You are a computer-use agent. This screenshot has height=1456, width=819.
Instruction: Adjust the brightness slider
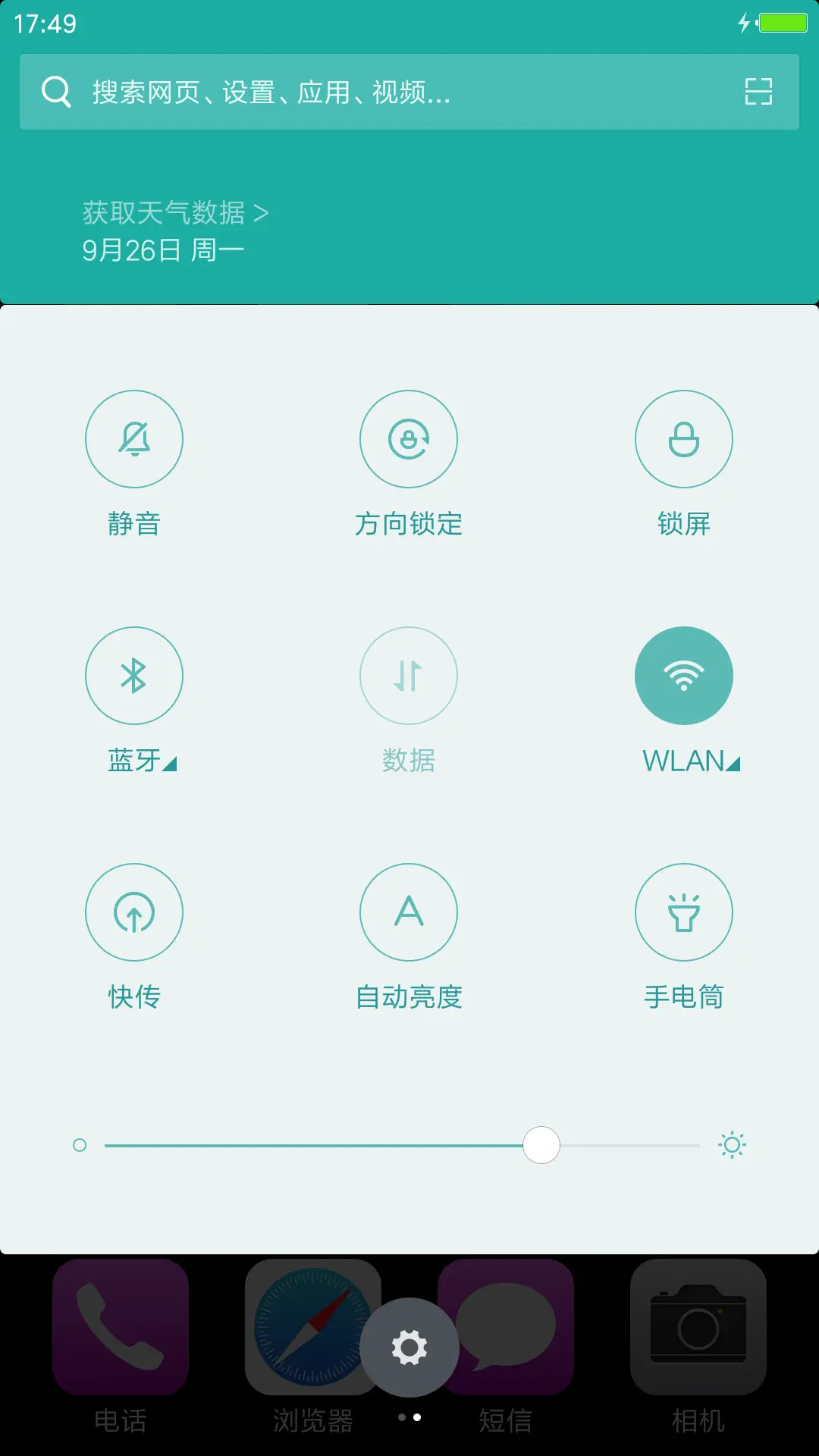pos(541,1144)
